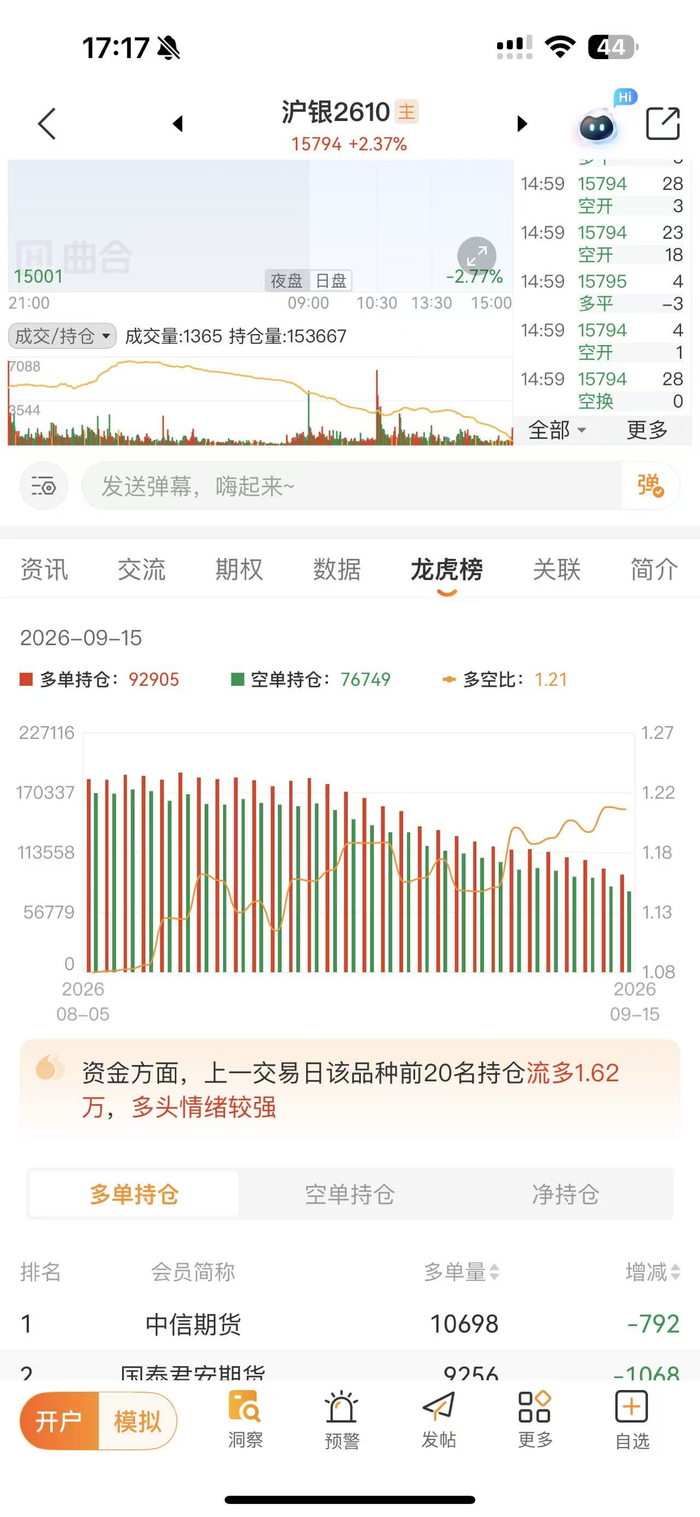
Task: Open the bullet comment settings icon
Action: coord(44,486)
